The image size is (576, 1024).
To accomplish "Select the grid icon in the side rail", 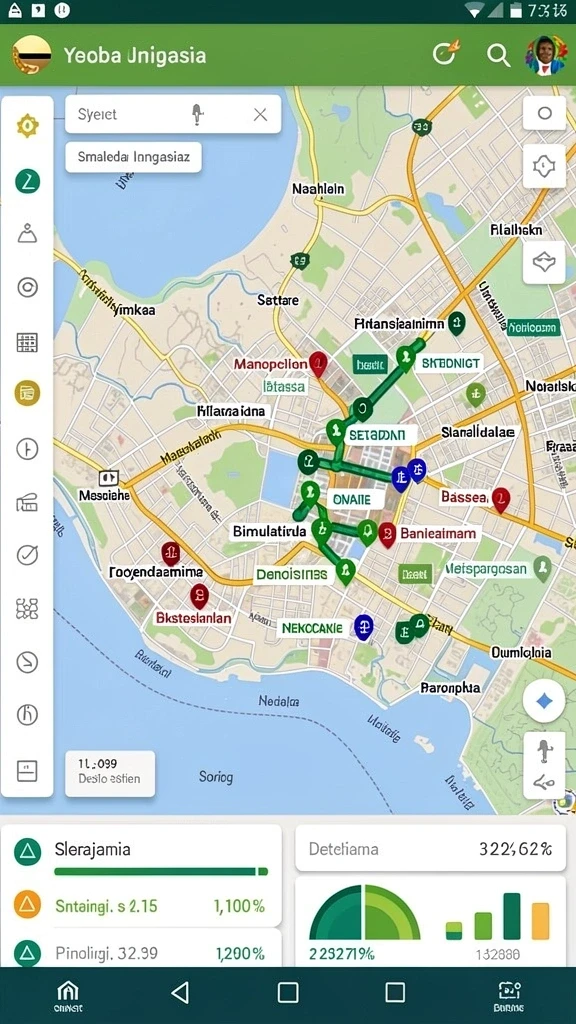I will pos(27,342).
